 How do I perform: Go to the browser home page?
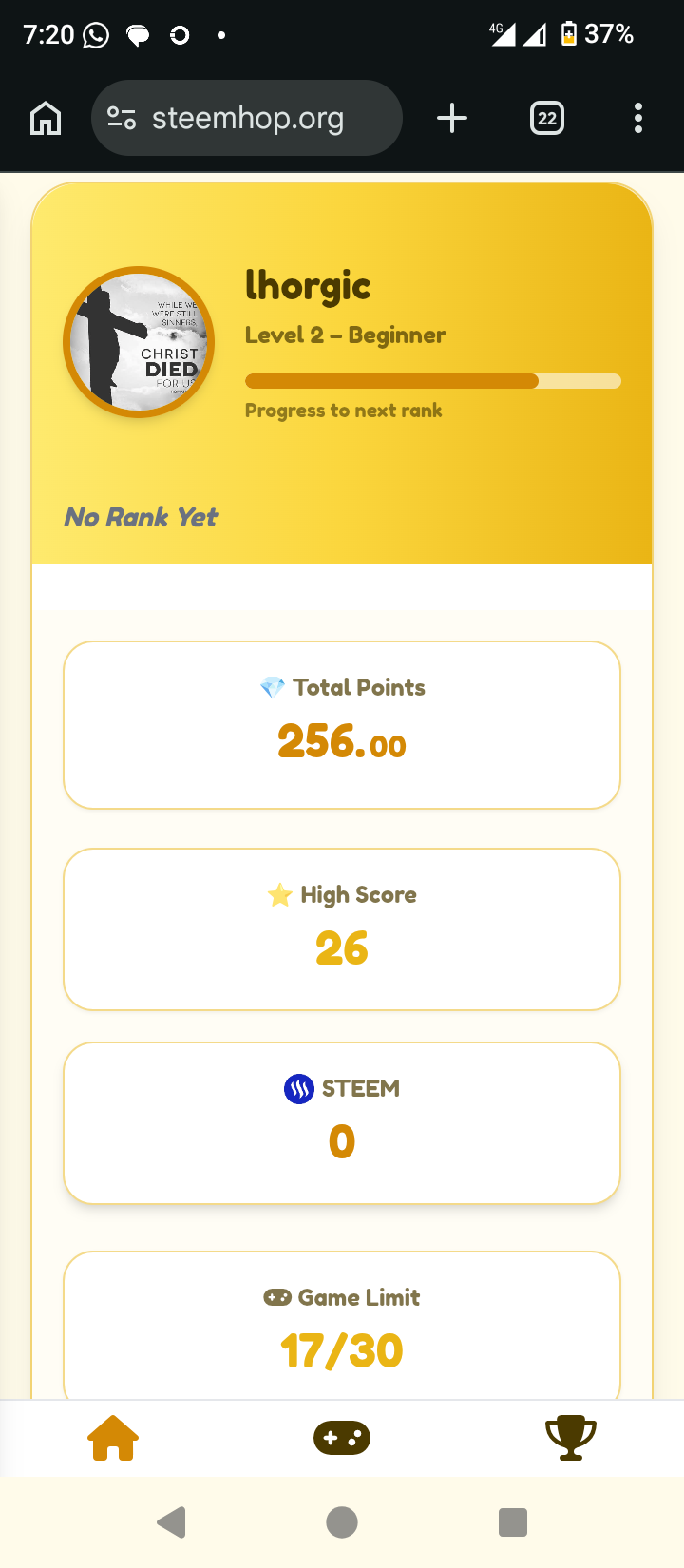point(46,119)
